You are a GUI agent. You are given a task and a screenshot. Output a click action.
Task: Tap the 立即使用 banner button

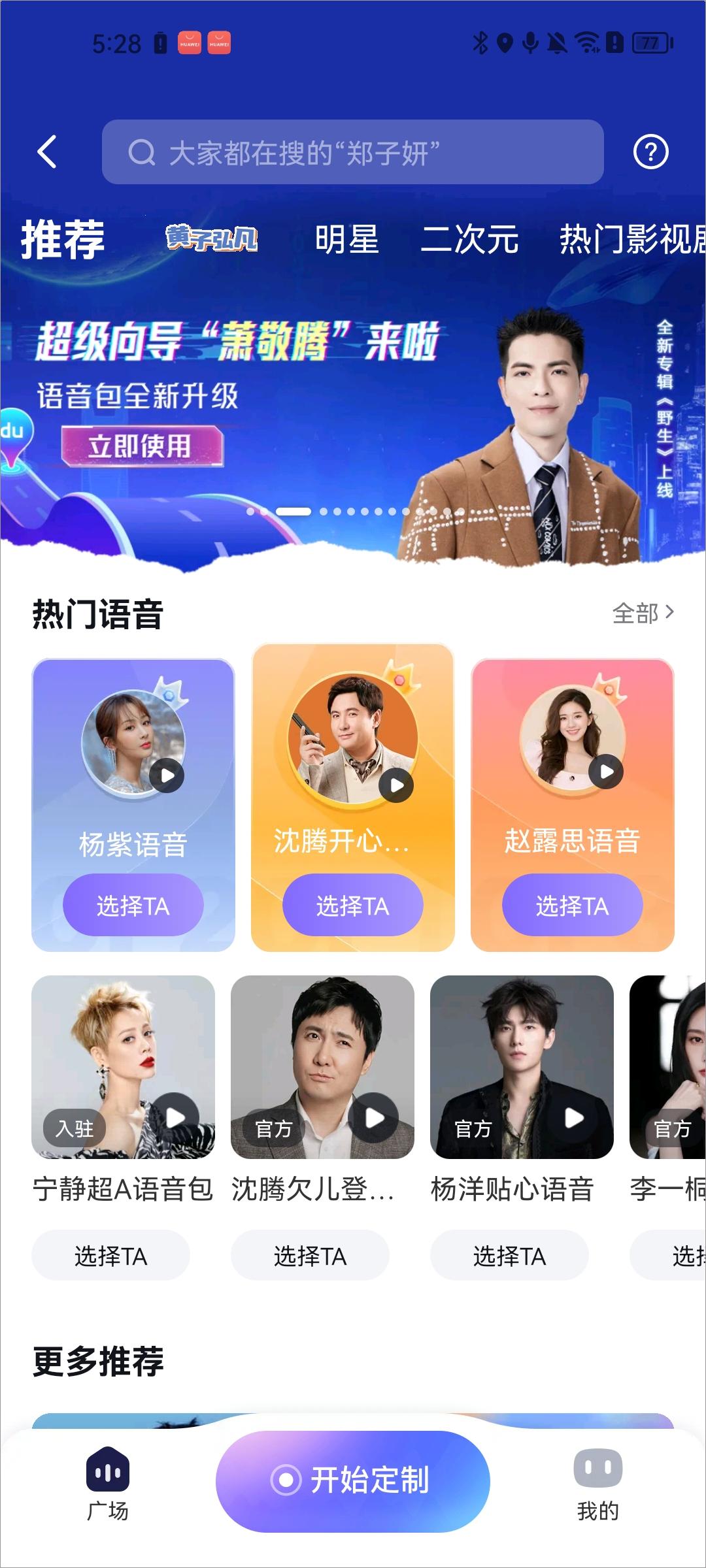[143, 447]
